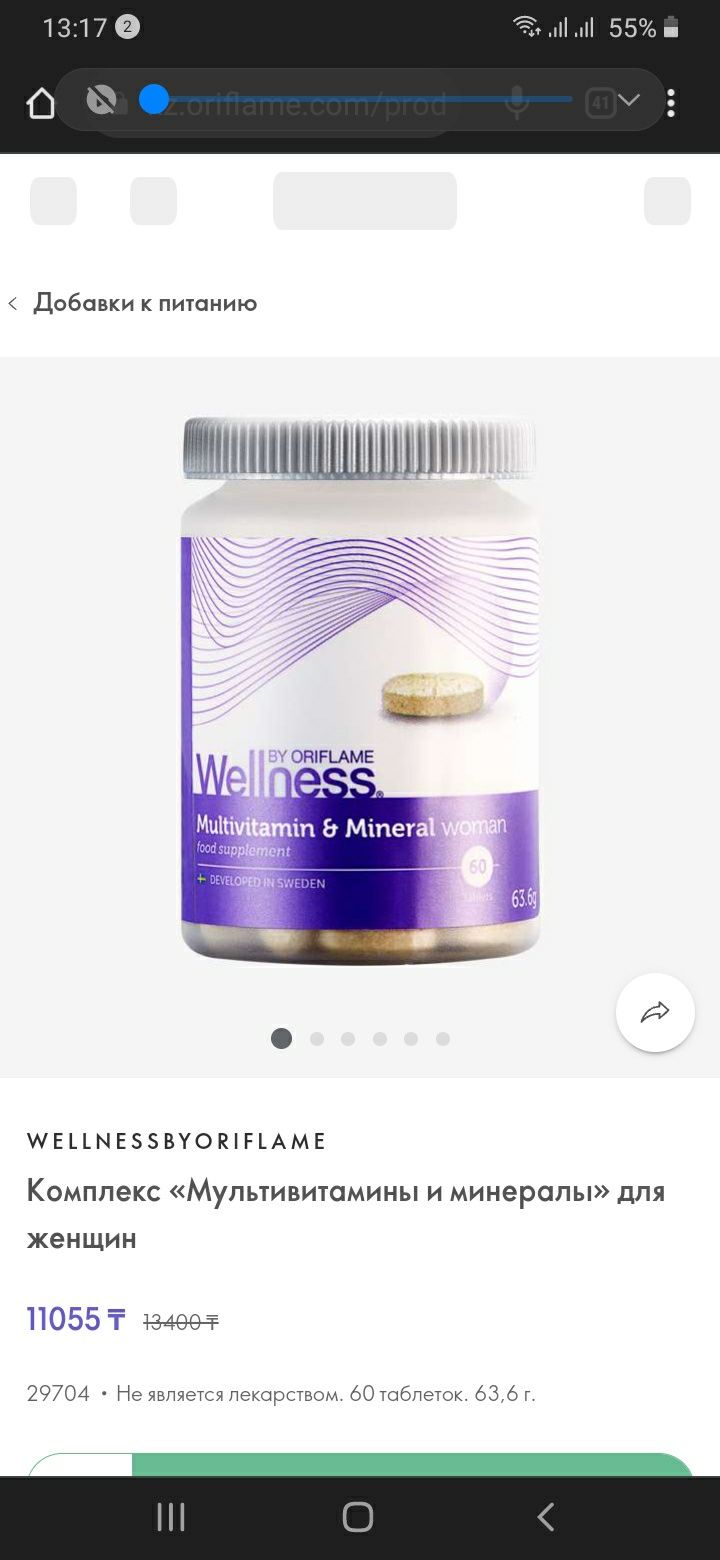Image resolution: width=720 pixels, height=1560 pixels.
Task: Open the browser tabs switcher
Action: point(600,102)
